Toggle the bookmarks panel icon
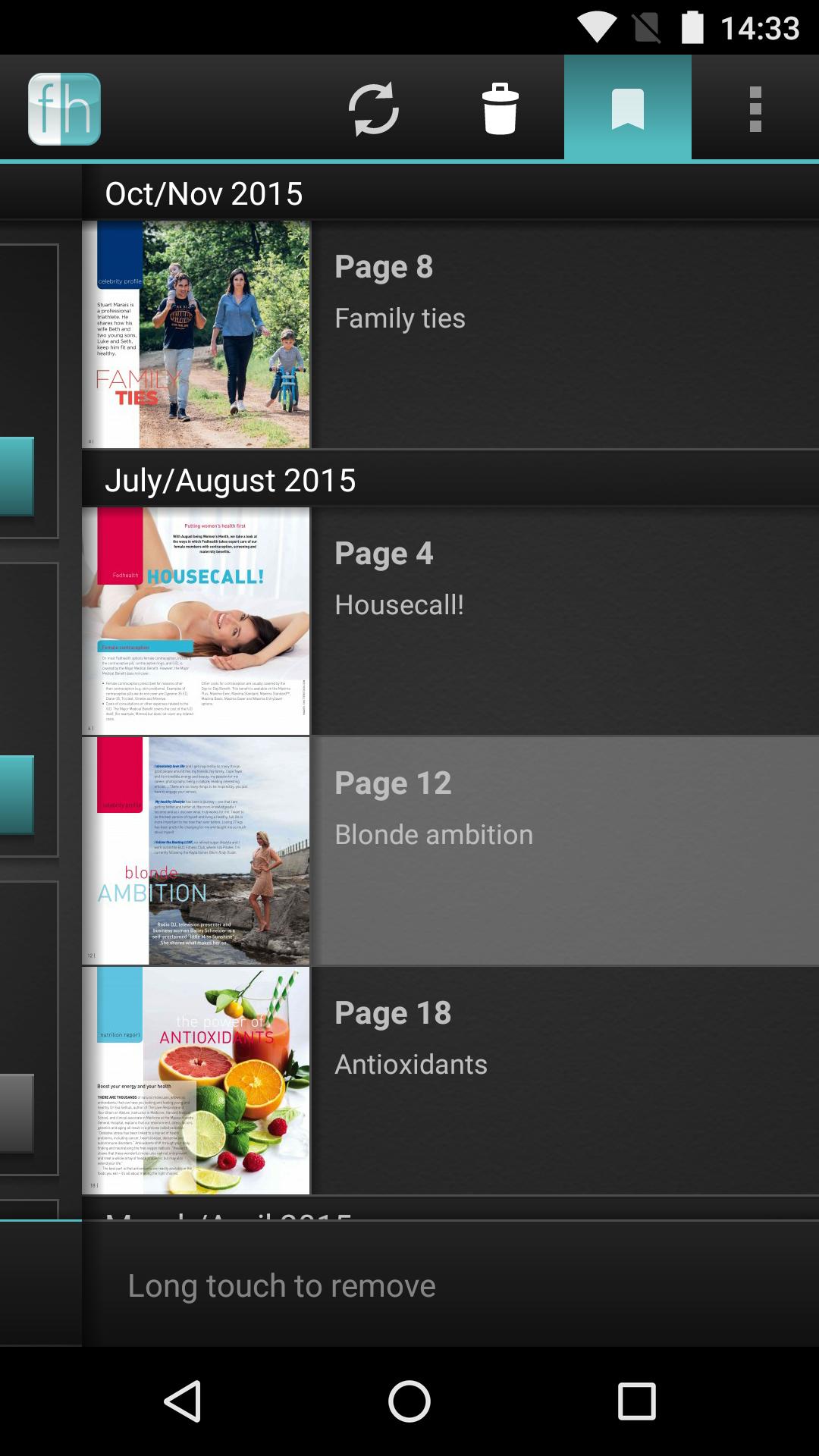 [x=627, y=109]
